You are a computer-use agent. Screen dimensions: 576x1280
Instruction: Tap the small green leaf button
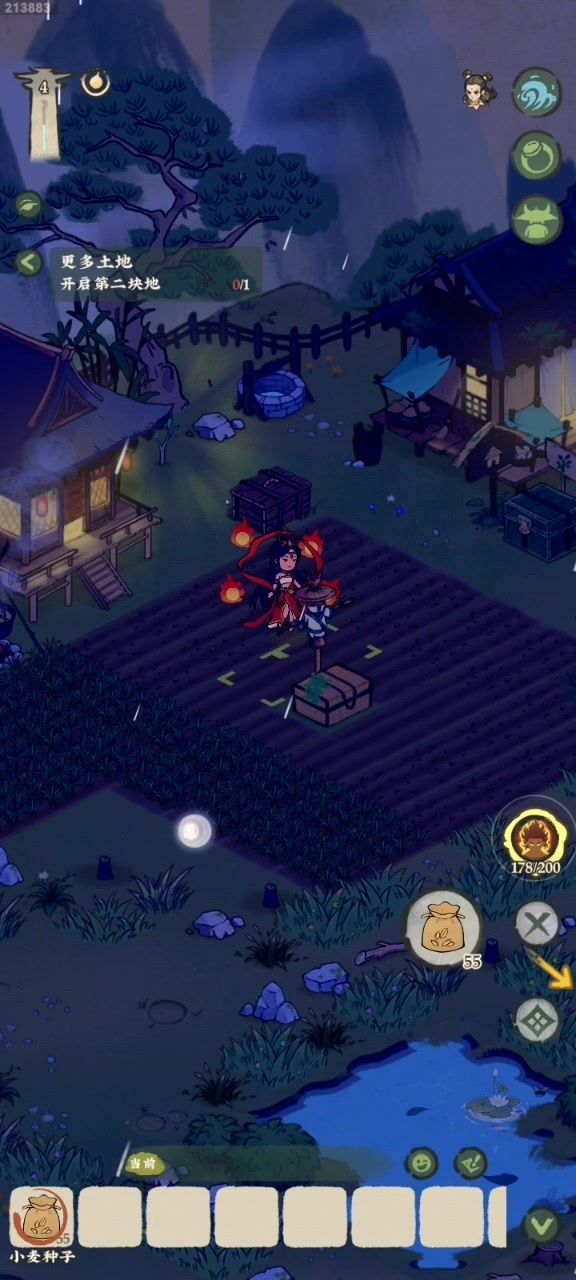click(x=28, y=205)
